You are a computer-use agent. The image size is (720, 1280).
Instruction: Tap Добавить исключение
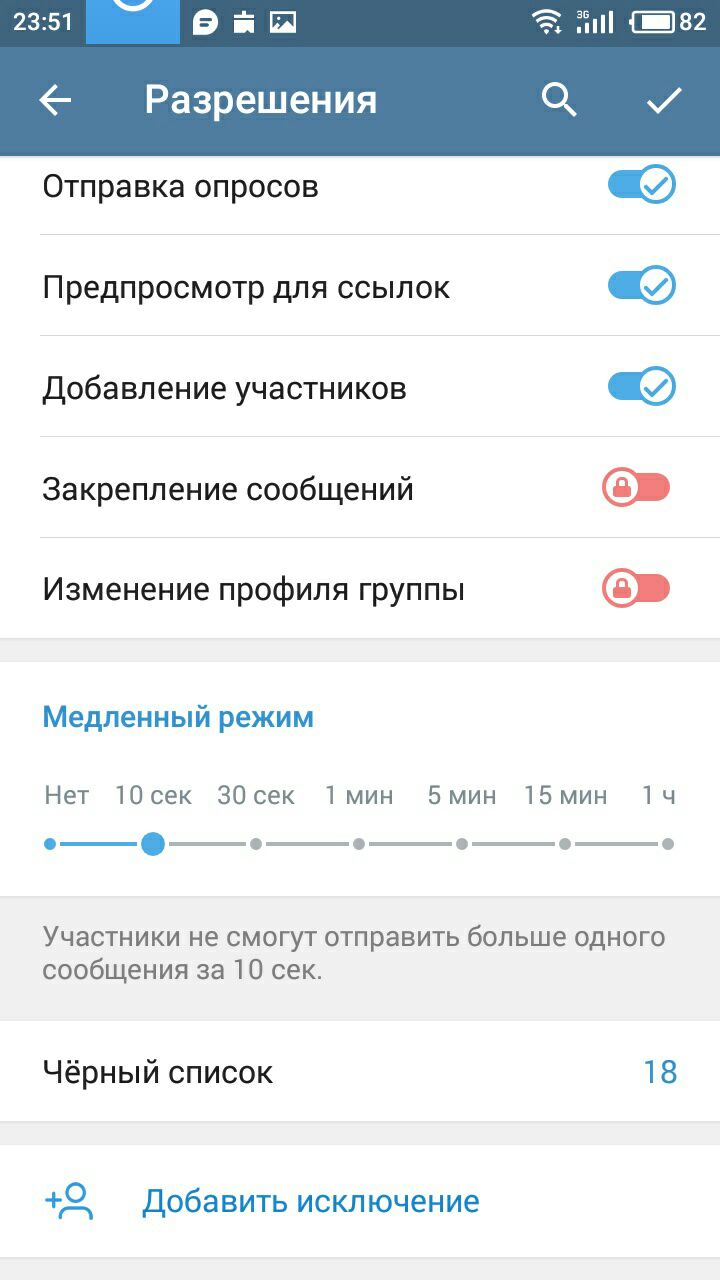pyautogui.click(x=360, y=1201)
